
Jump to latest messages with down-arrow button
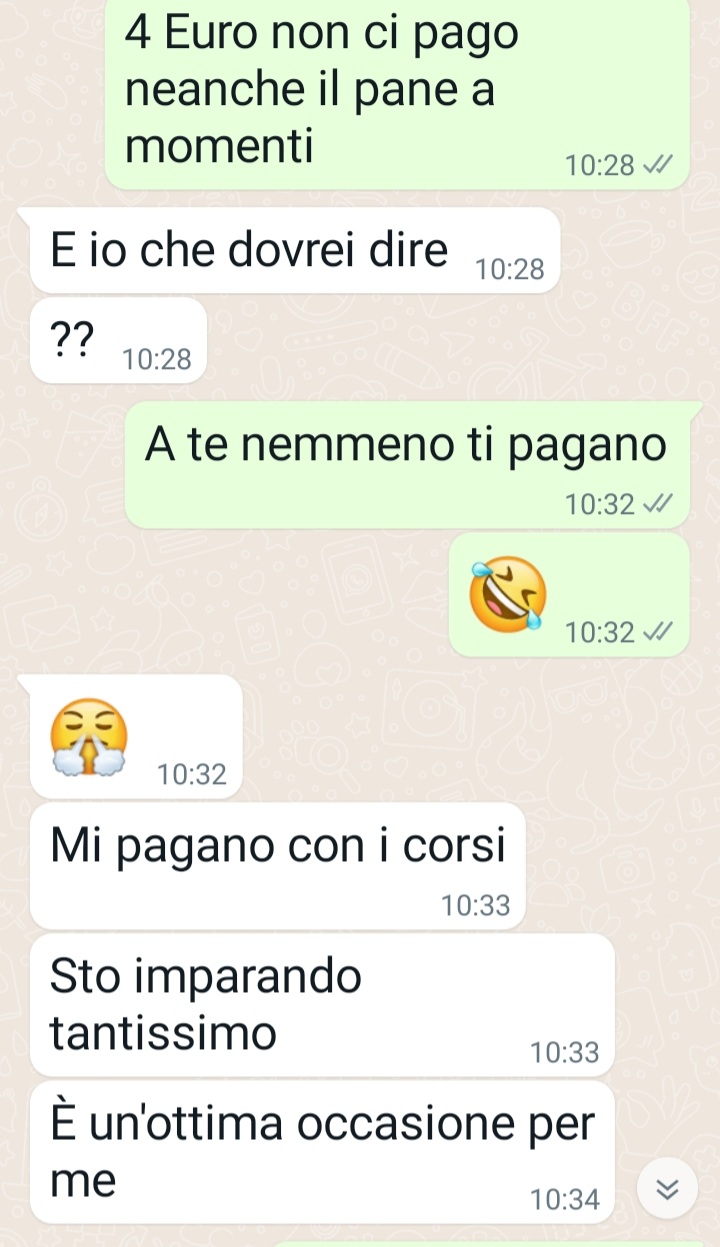(x=666, y=1189)
